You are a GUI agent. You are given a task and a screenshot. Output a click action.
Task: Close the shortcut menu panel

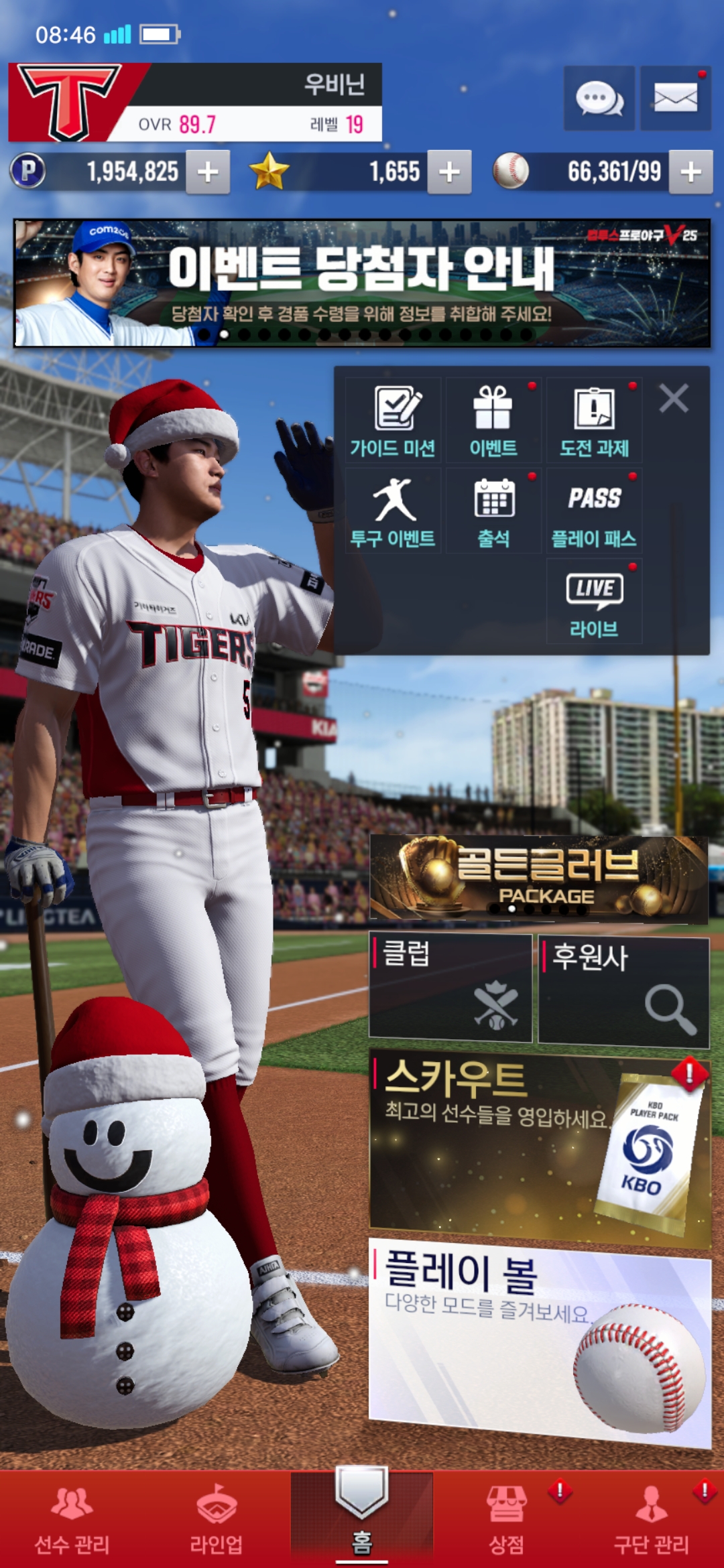(x=674, y=399)
